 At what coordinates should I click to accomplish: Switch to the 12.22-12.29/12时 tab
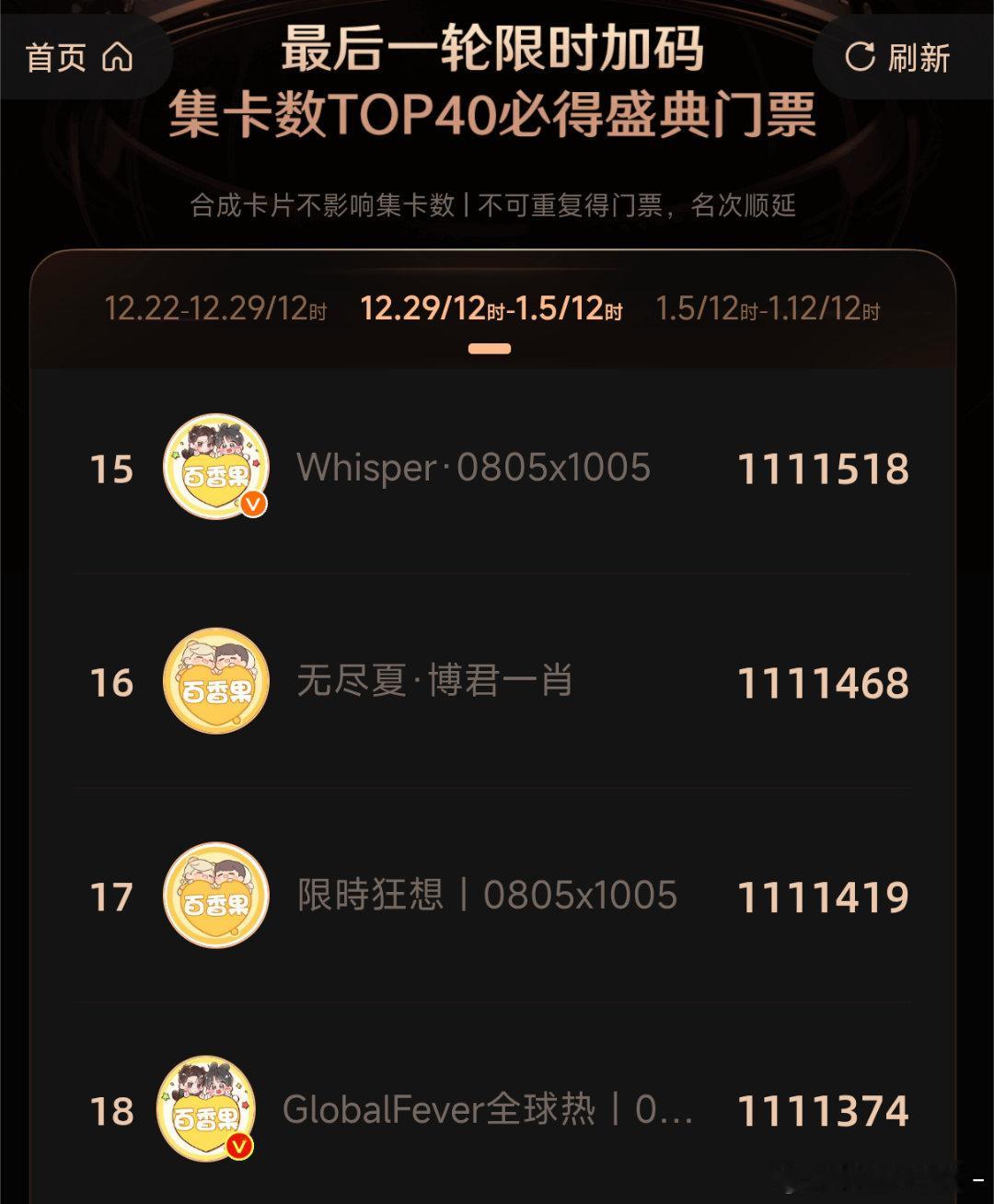[215, 311]
